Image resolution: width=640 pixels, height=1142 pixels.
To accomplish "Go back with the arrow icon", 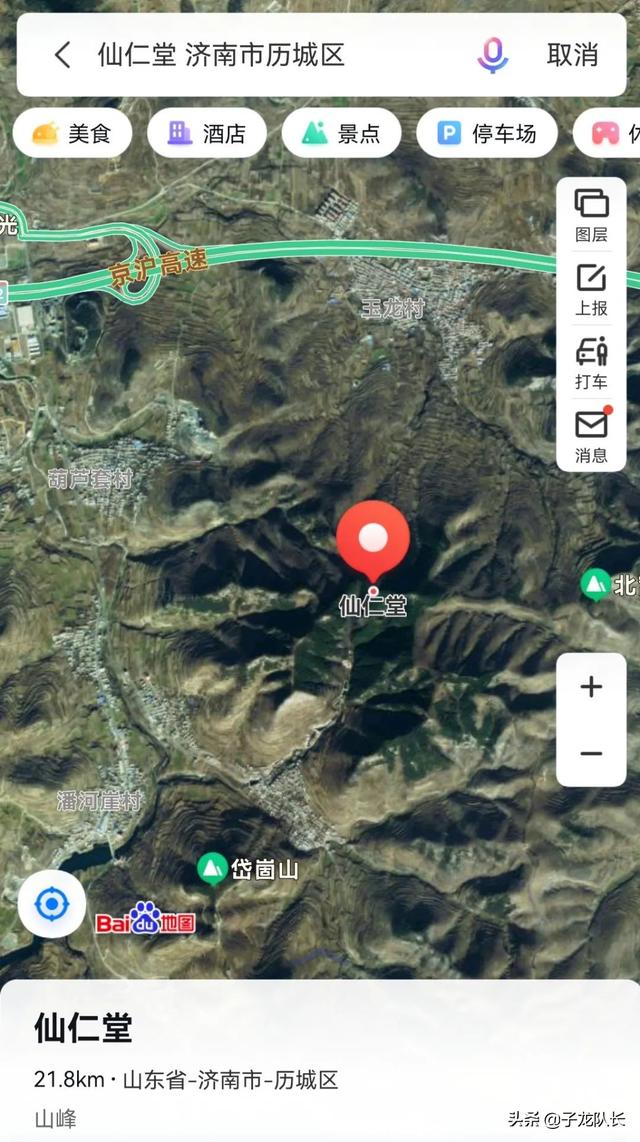I will 63,55.
